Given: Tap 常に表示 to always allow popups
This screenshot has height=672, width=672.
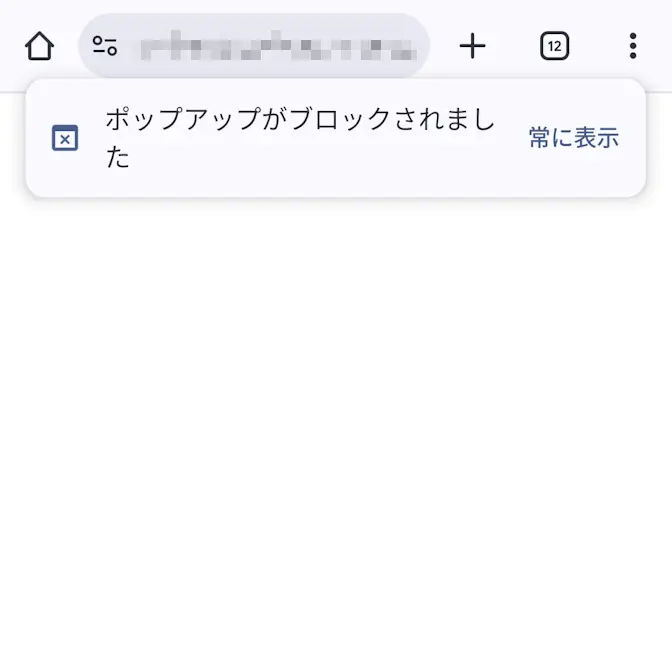Looking at the screenshot, I should (574, 138).
